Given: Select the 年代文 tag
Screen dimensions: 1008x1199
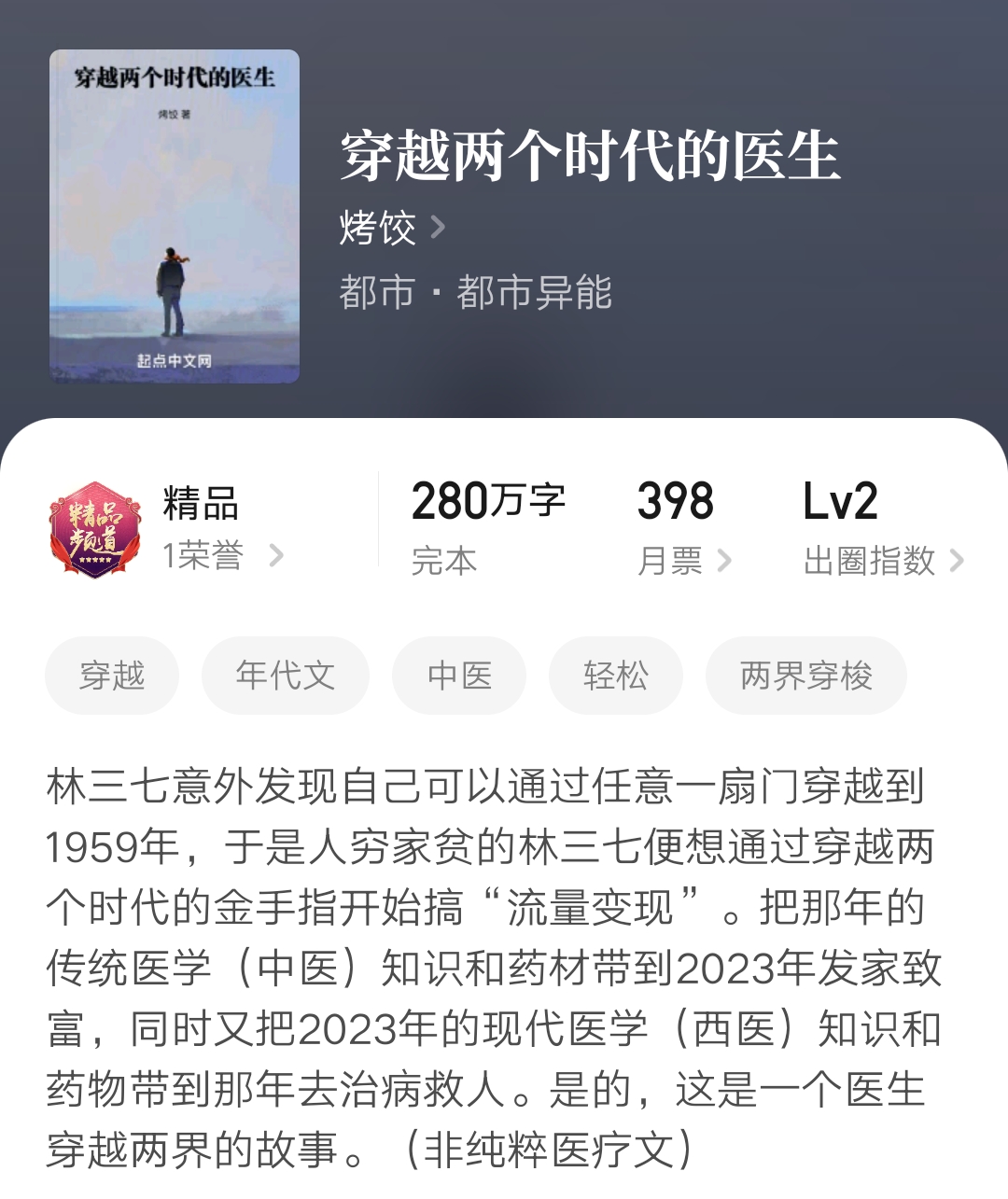Looking at the screenshot, I should click(x=285, y=676).
